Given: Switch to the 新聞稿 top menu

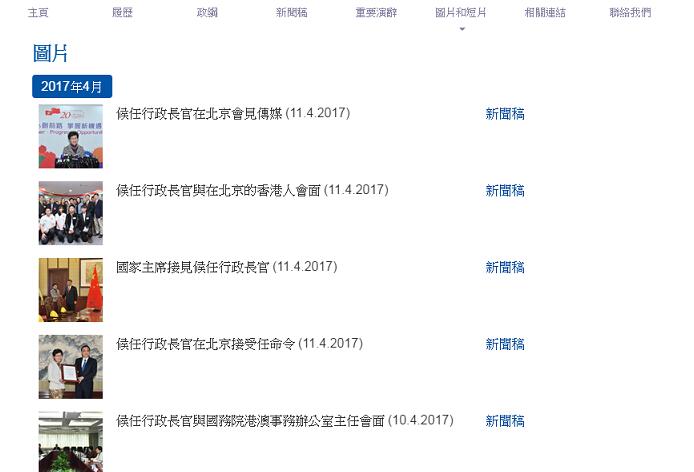Looking at the screenshot, I should coord(292,13).
